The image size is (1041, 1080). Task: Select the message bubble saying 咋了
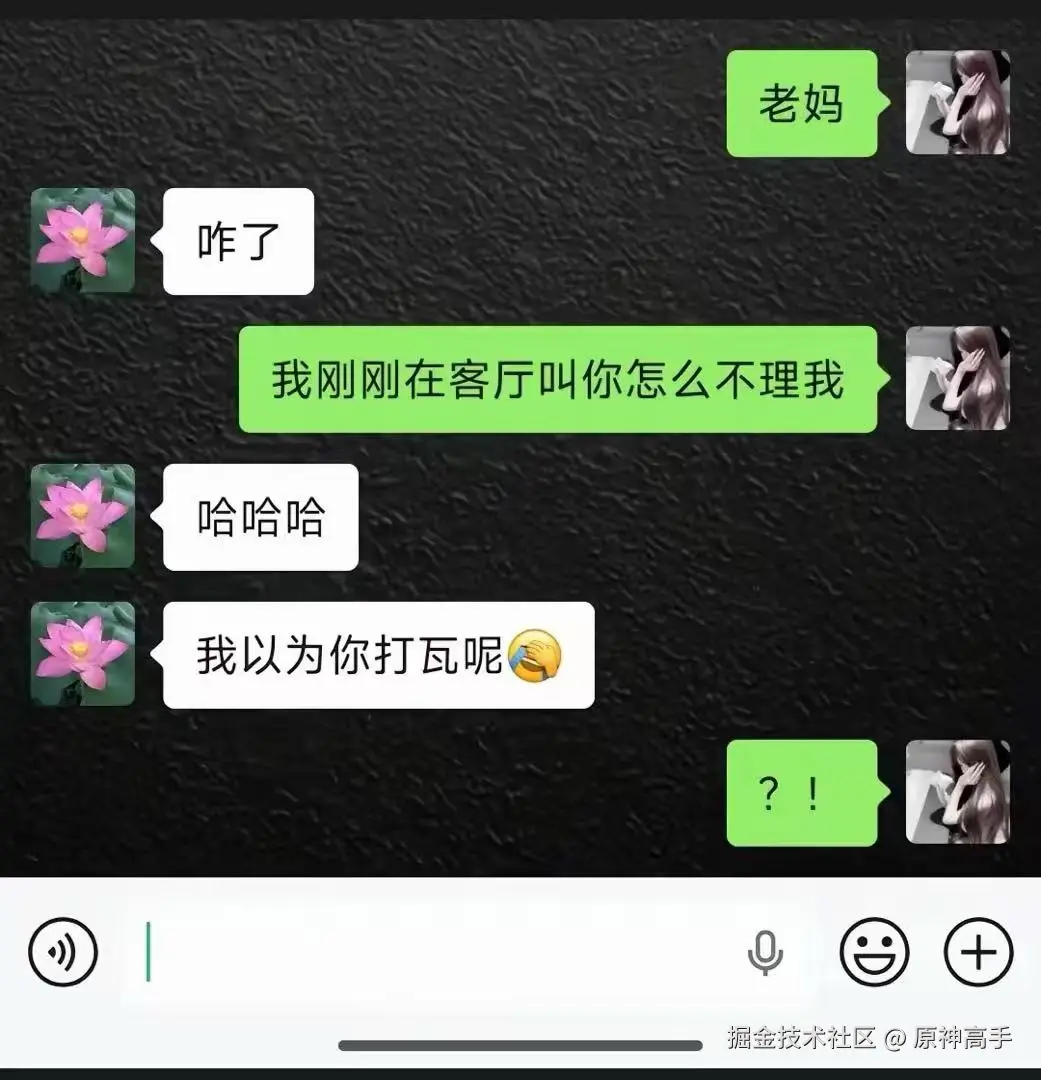237,242
